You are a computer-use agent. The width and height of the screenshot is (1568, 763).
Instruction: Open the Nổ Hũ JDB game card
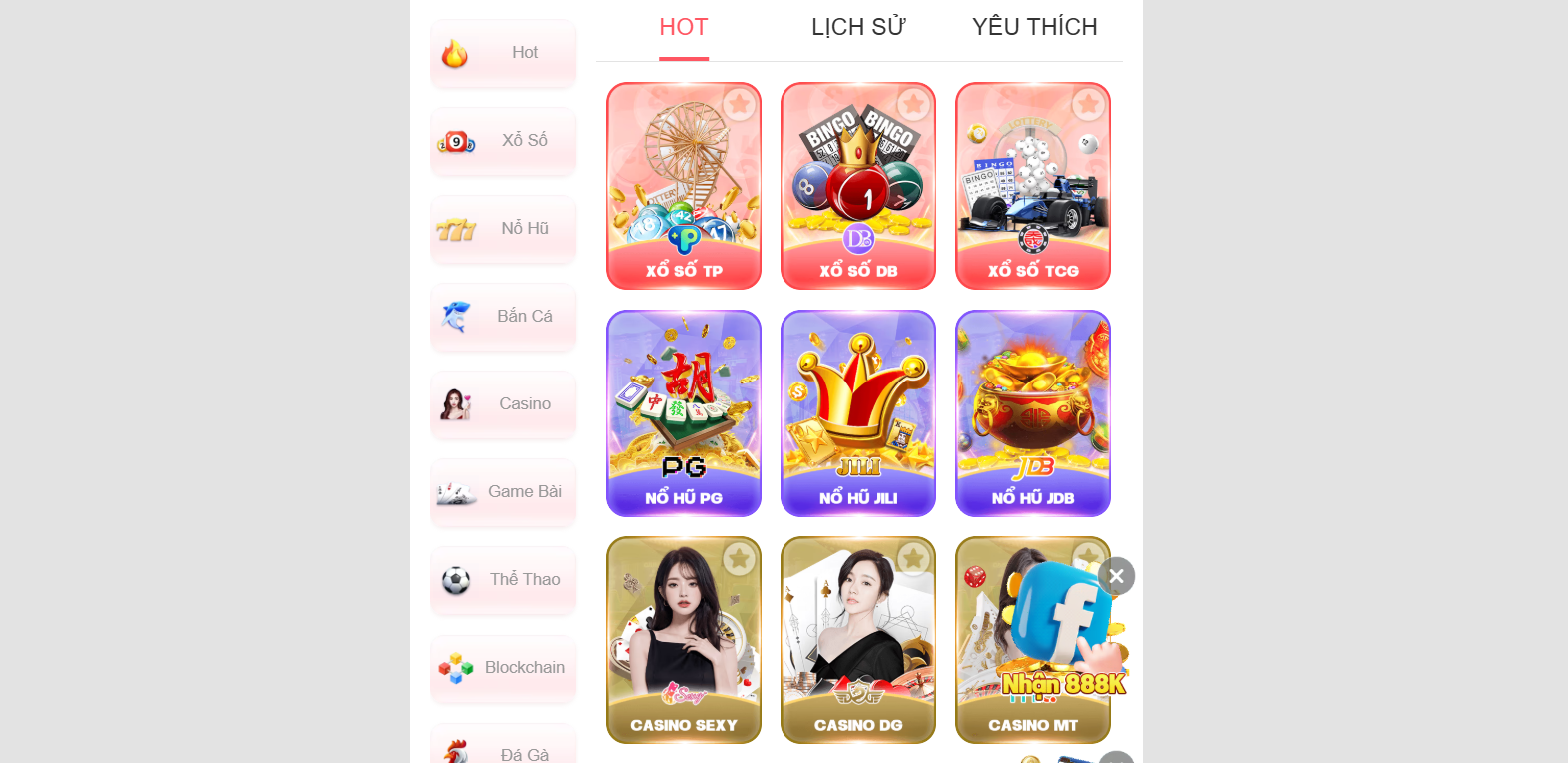1032,412
